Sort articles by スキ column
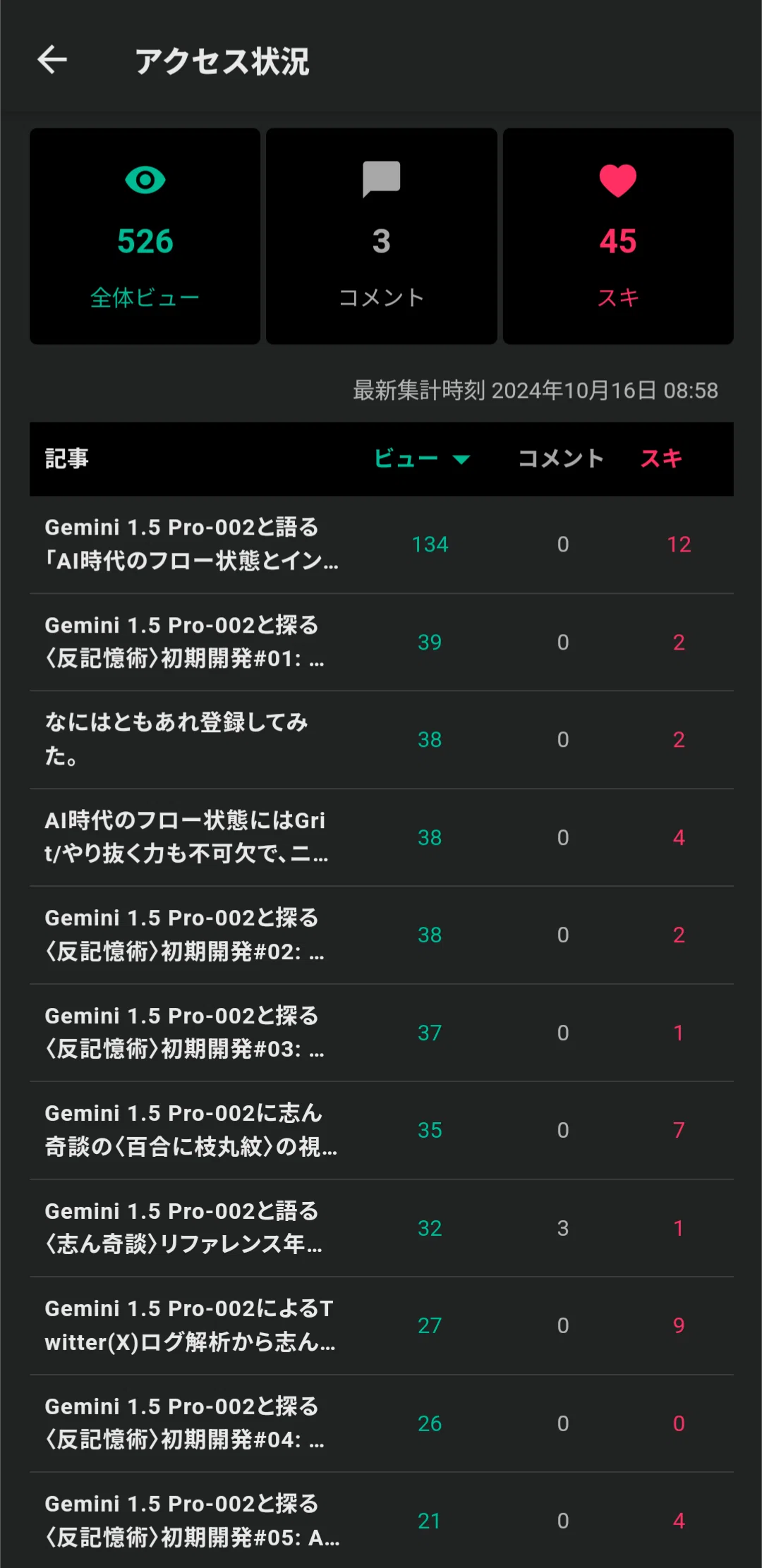This screenshot has width=762, height=1568. [661, 459]
